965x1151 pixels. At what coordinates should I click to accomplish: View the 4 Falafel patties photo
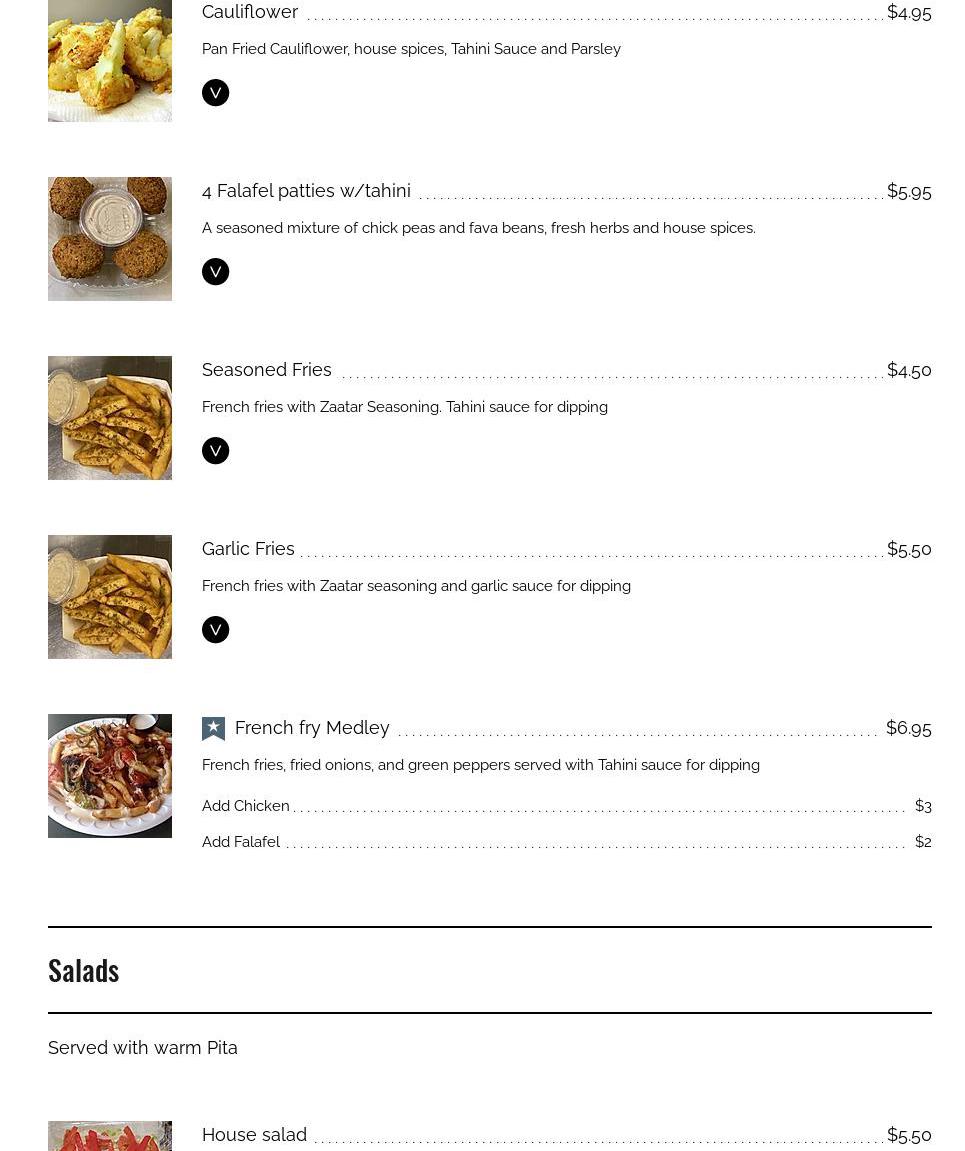pyautogui.click(x=110, y=239)
